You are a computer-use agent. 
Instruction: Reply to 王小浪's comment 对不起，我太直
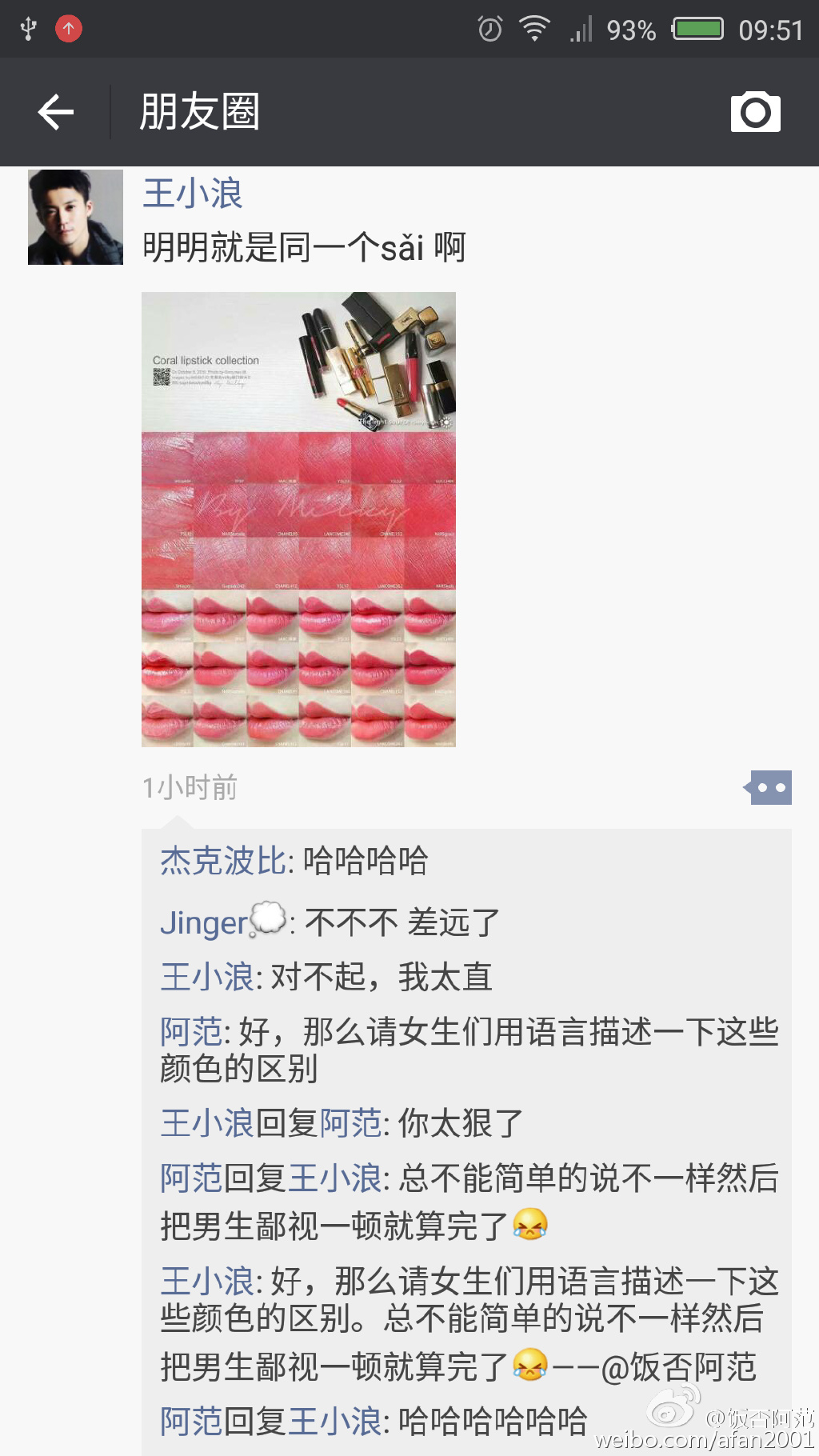click(x=381, y=978)
